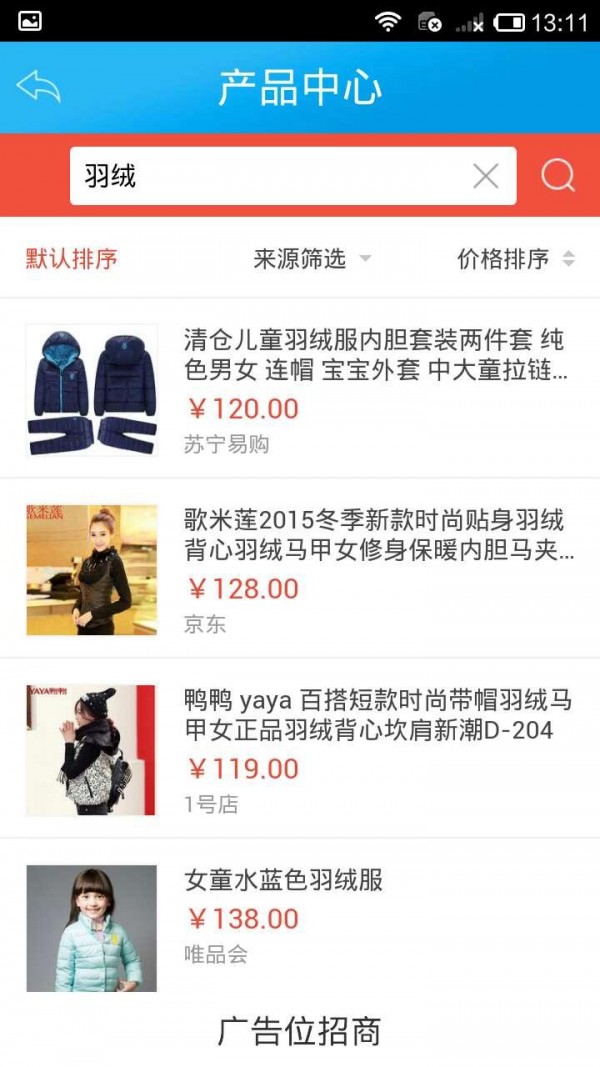
Task: Open the 清仓儿童羽绒服内胆套装 product from 苏宁易购
Action: pos(300,389)
